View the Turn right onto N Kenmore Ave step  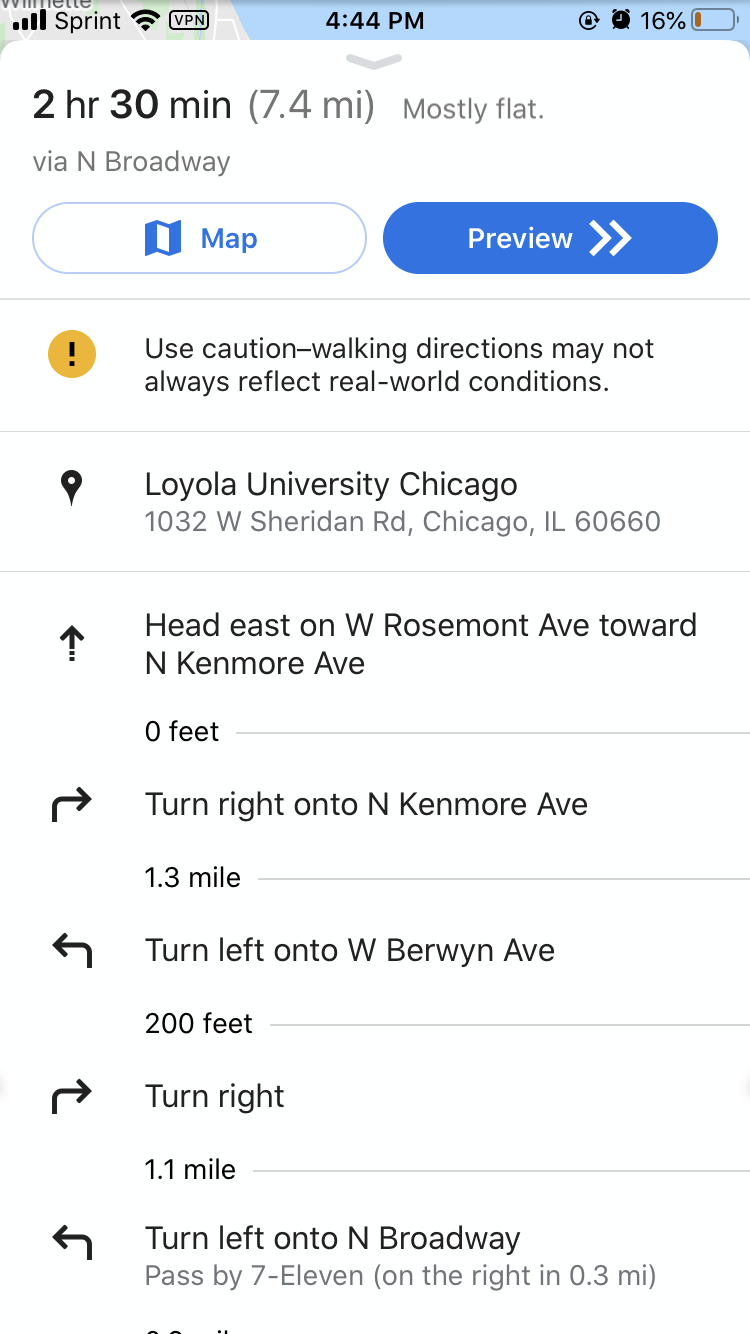click(x=366, y=804)
